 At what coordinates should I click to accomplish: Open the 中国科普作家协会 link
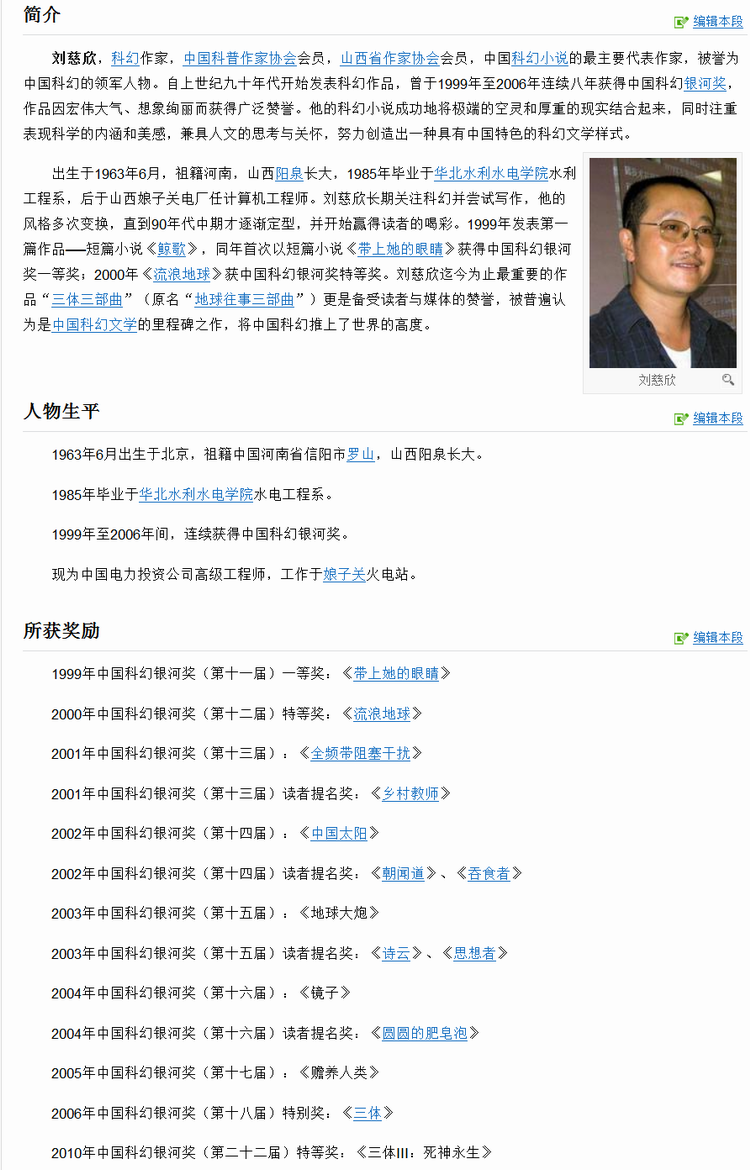[240, 58]
